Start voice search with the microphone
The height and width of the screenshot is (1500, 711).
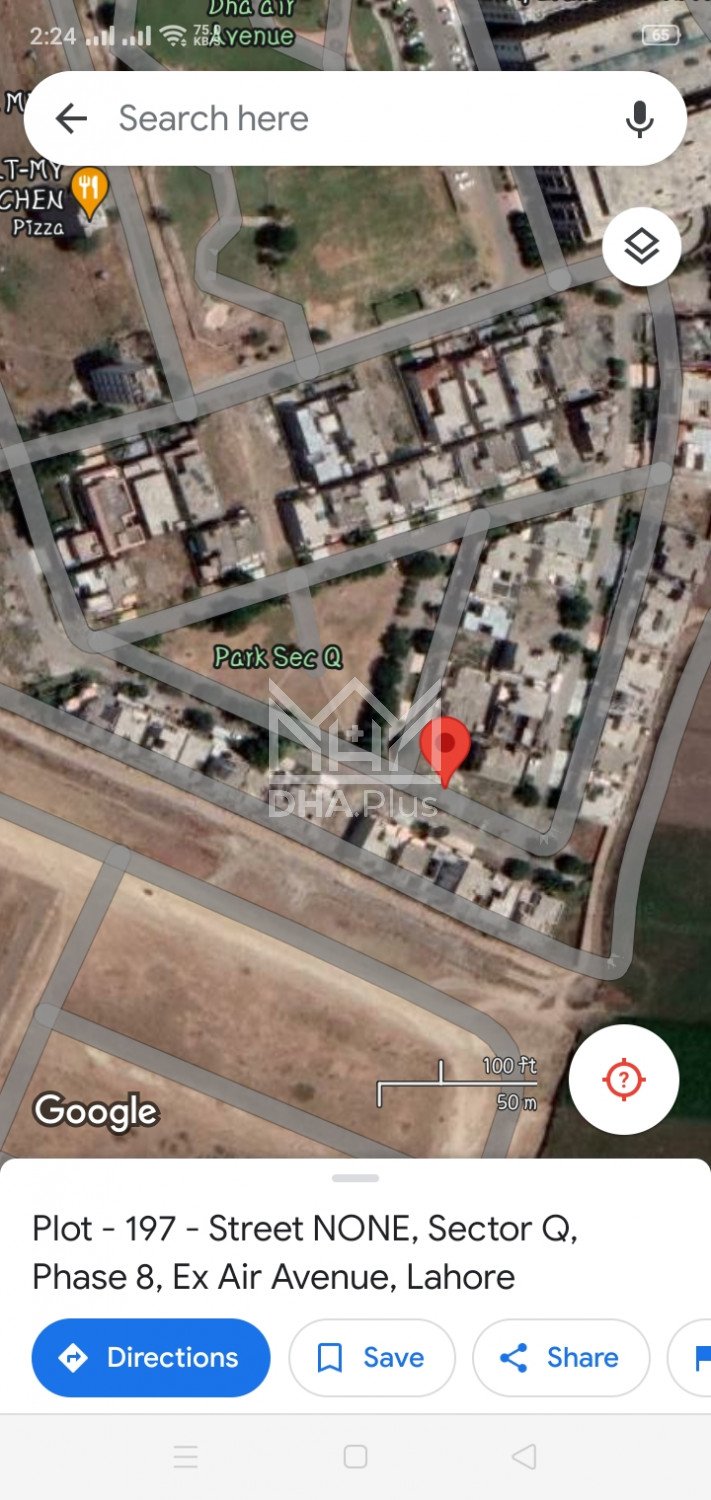pos(639,119)
